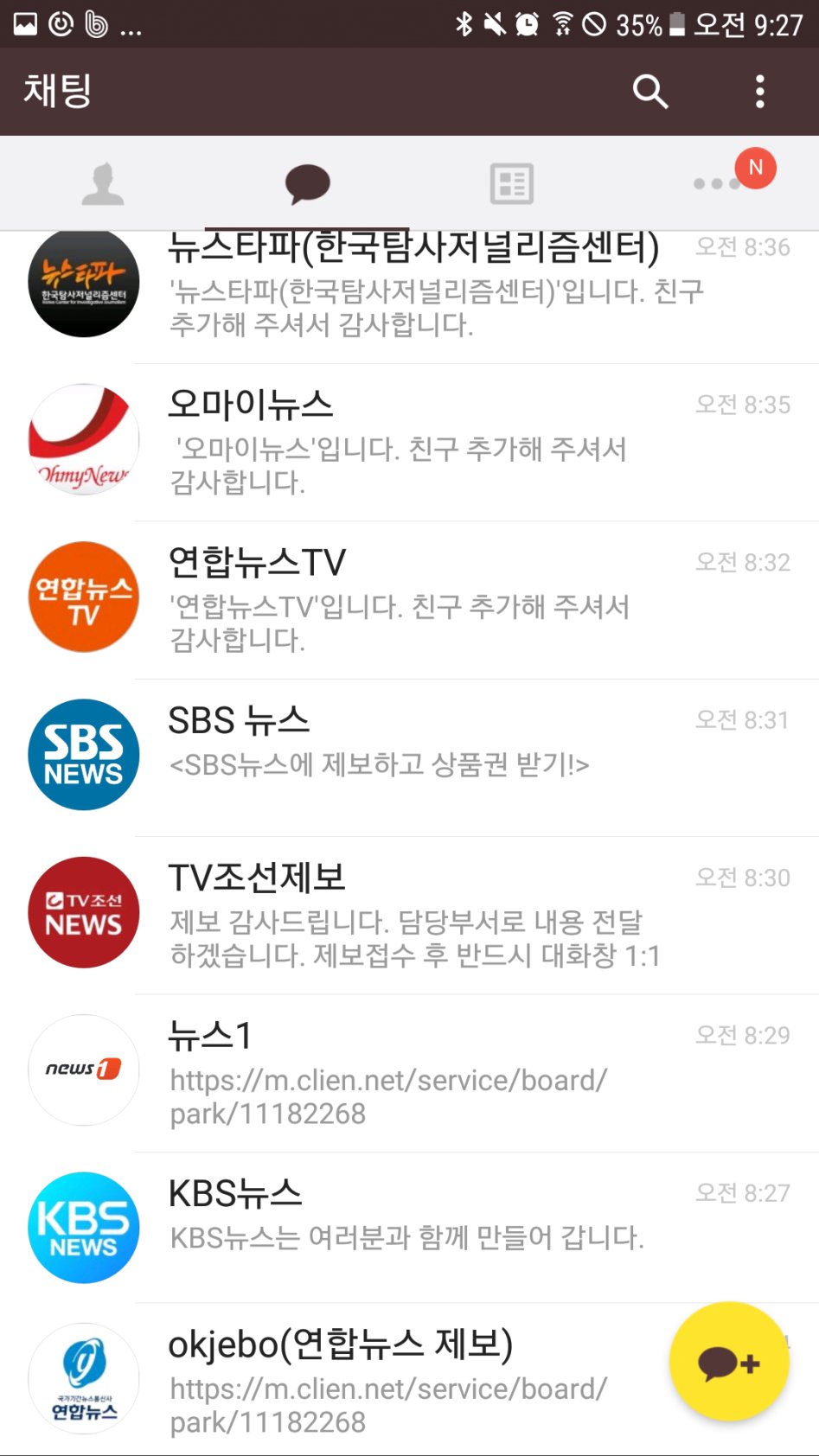Screen dimensions: 819x1456
Task: Open the news channel tab icon
Action: click(512, 182)
